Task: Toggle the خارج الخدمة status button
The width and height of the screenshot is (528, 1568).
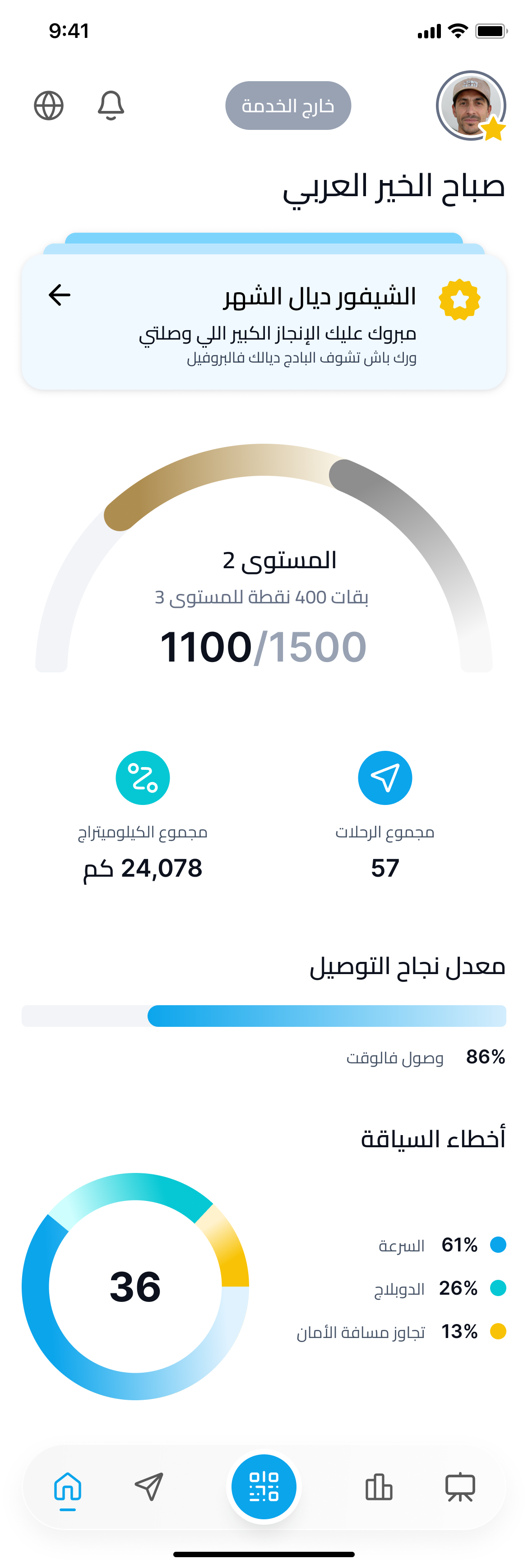Action: tap(288, 106)
